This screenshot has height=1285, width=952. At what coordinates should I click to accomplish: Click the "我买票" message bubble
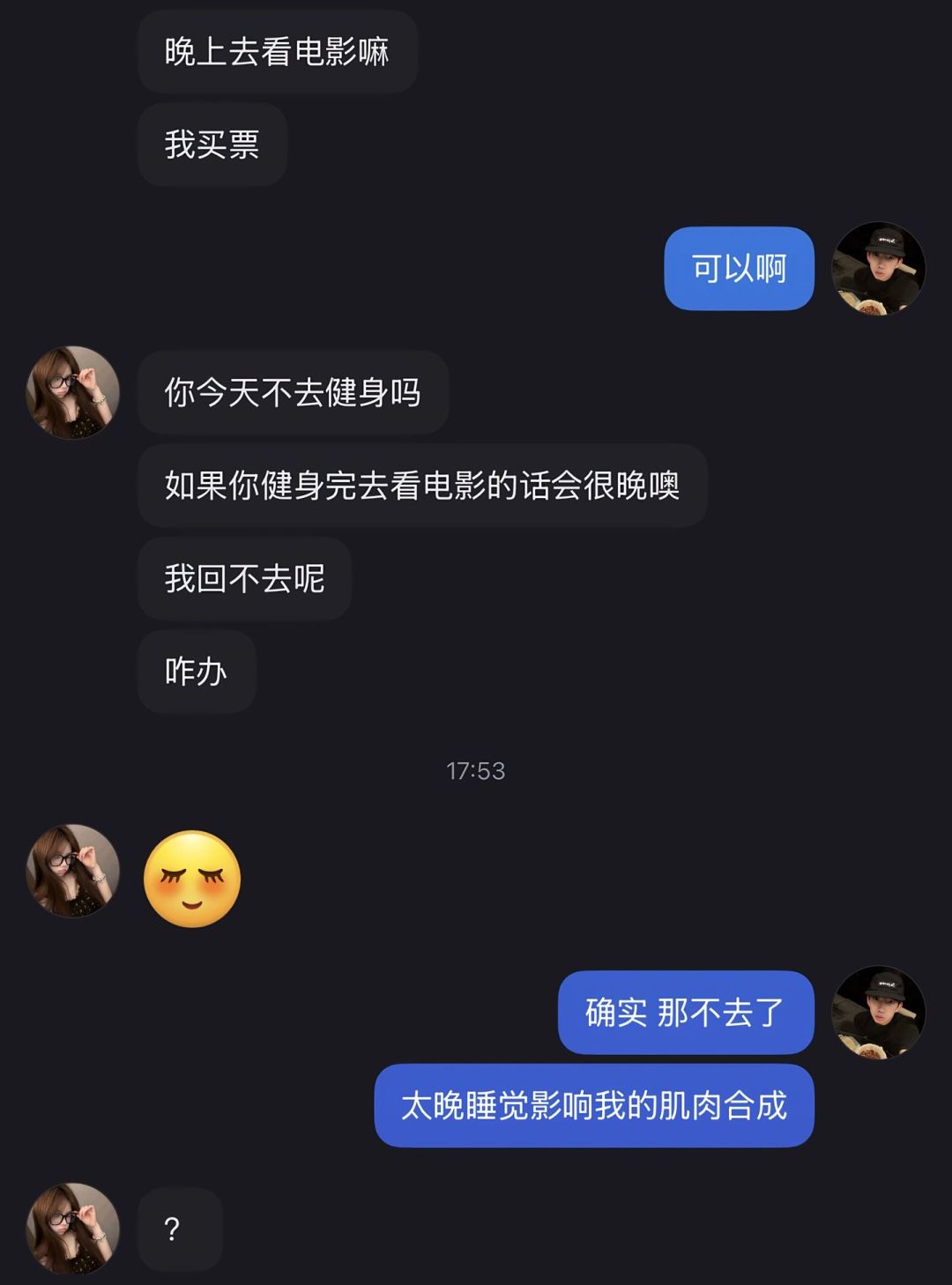click(x=212, y=144)
